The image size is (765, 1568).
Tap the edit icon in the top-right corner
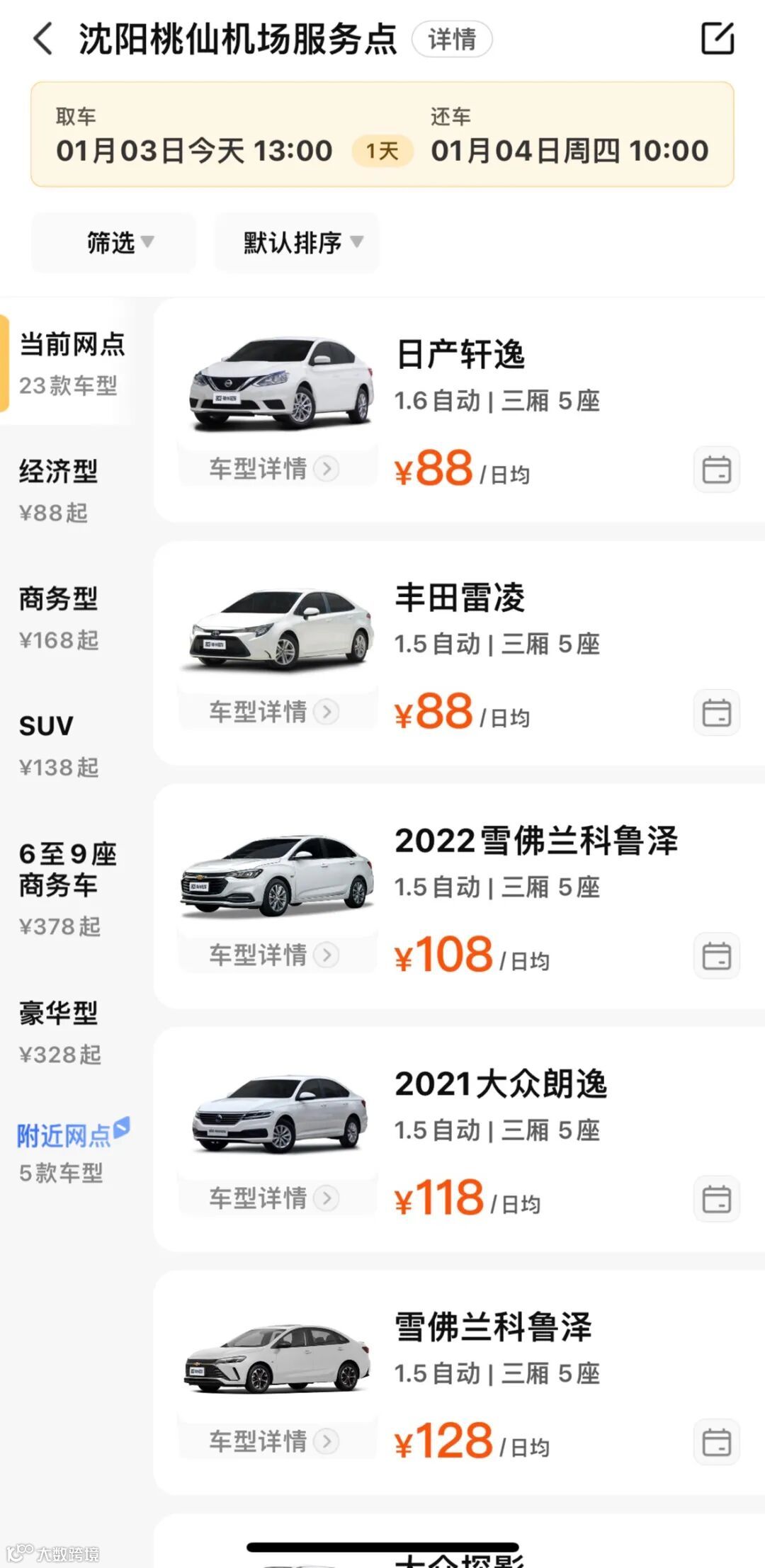point(718,38)
